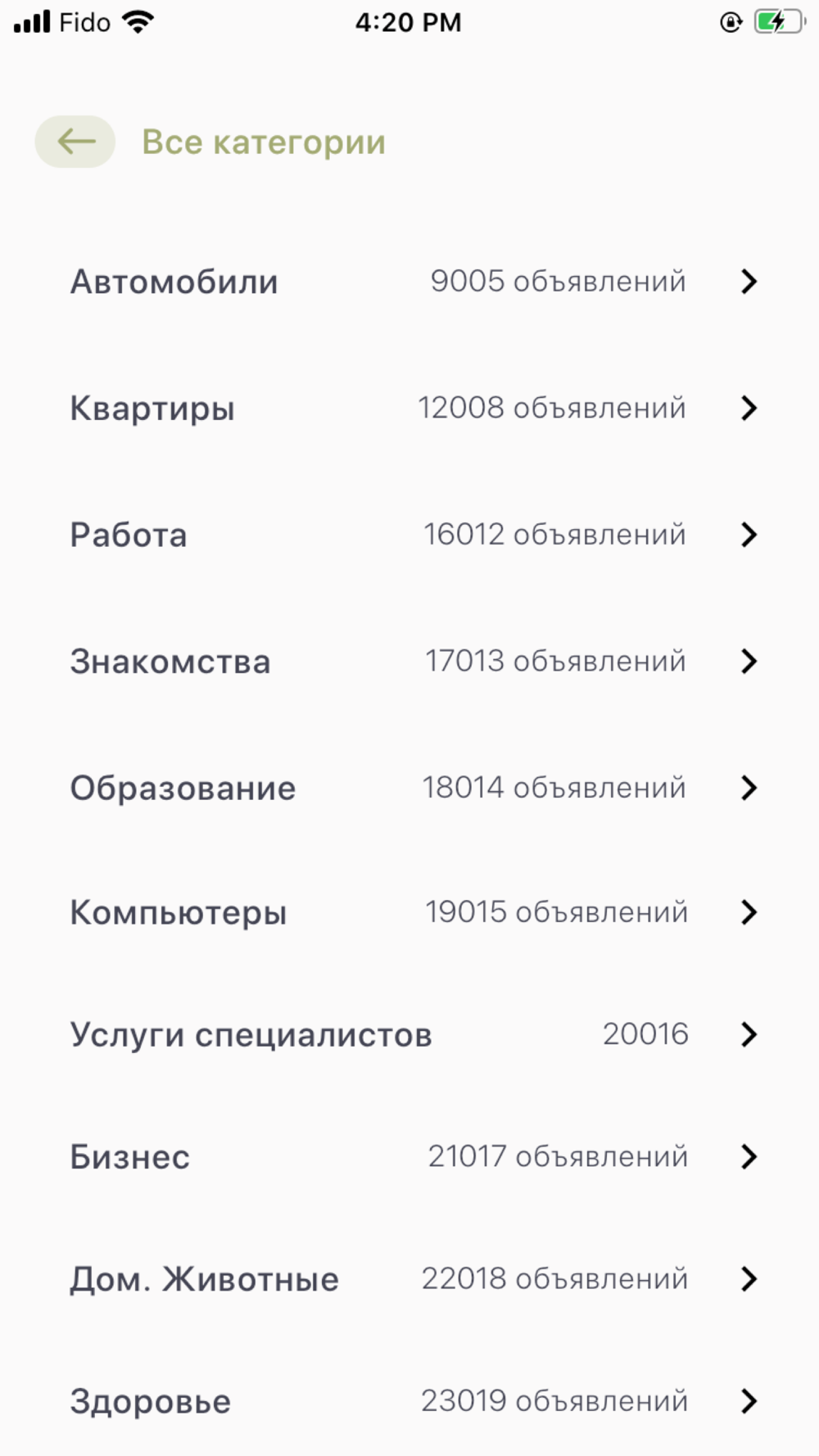
Task: Open the Бизнес category
Action: [x=409, y=1156]
